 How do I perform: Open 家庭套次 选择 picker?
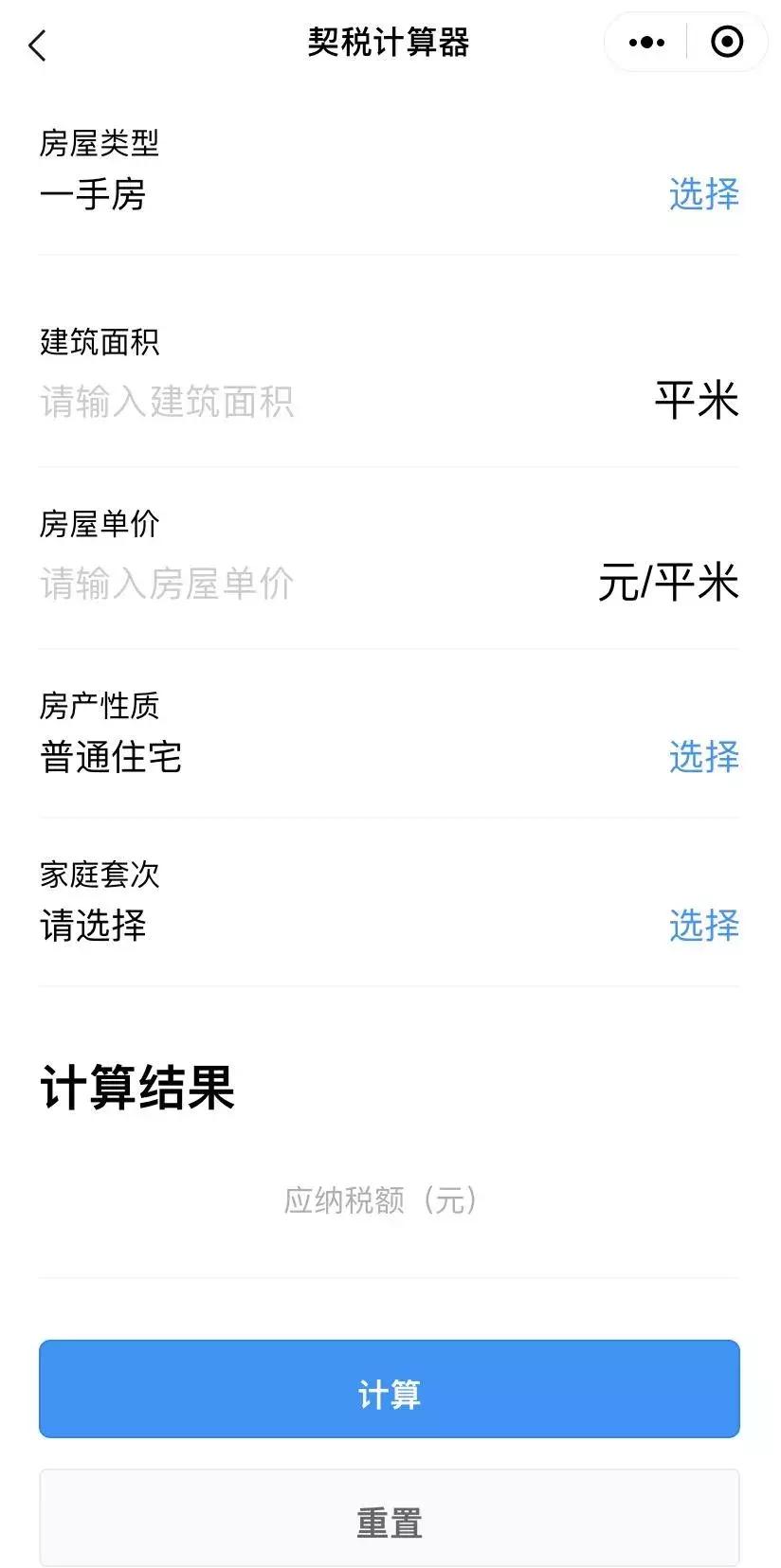click(705, 926)
